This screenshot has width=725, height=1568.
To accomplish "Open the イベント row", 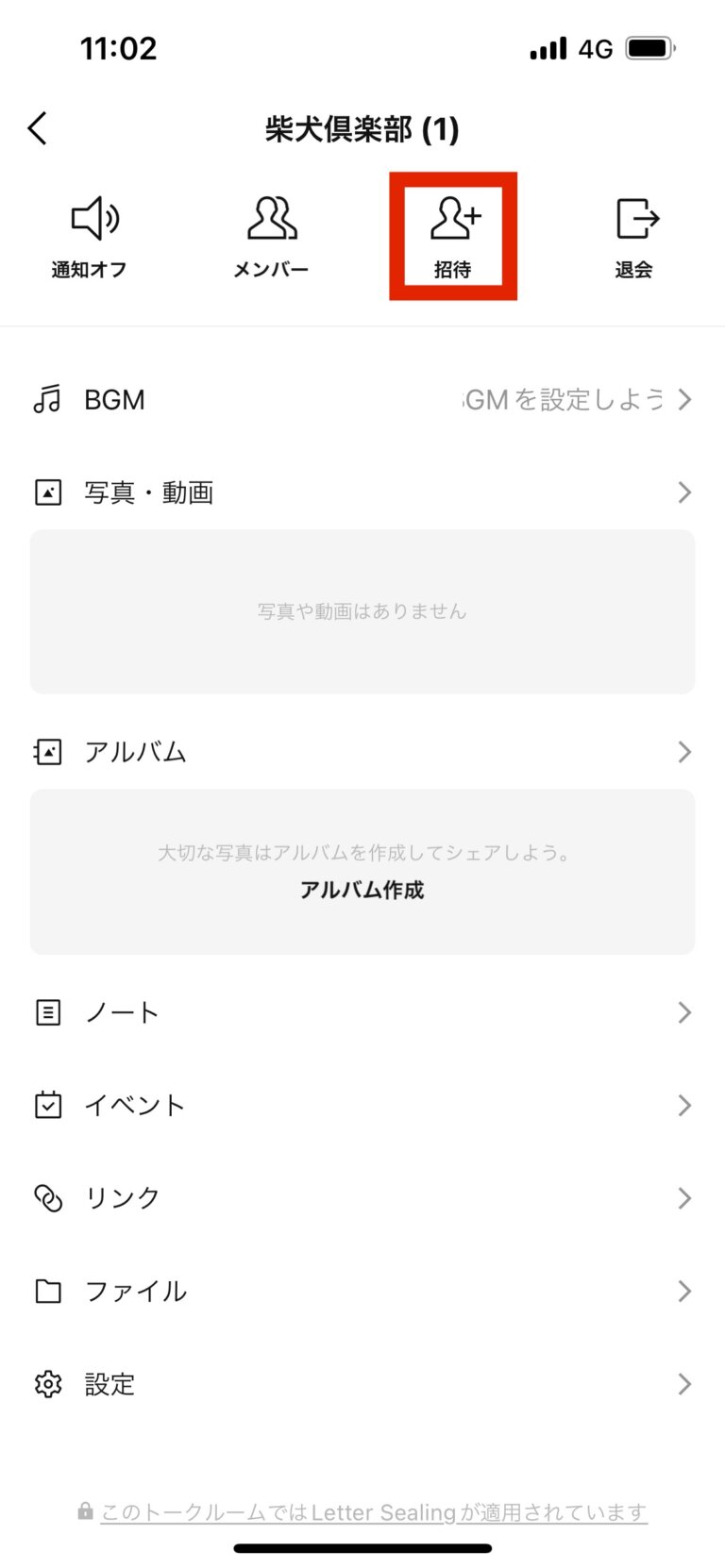I will click(362, 1105).
